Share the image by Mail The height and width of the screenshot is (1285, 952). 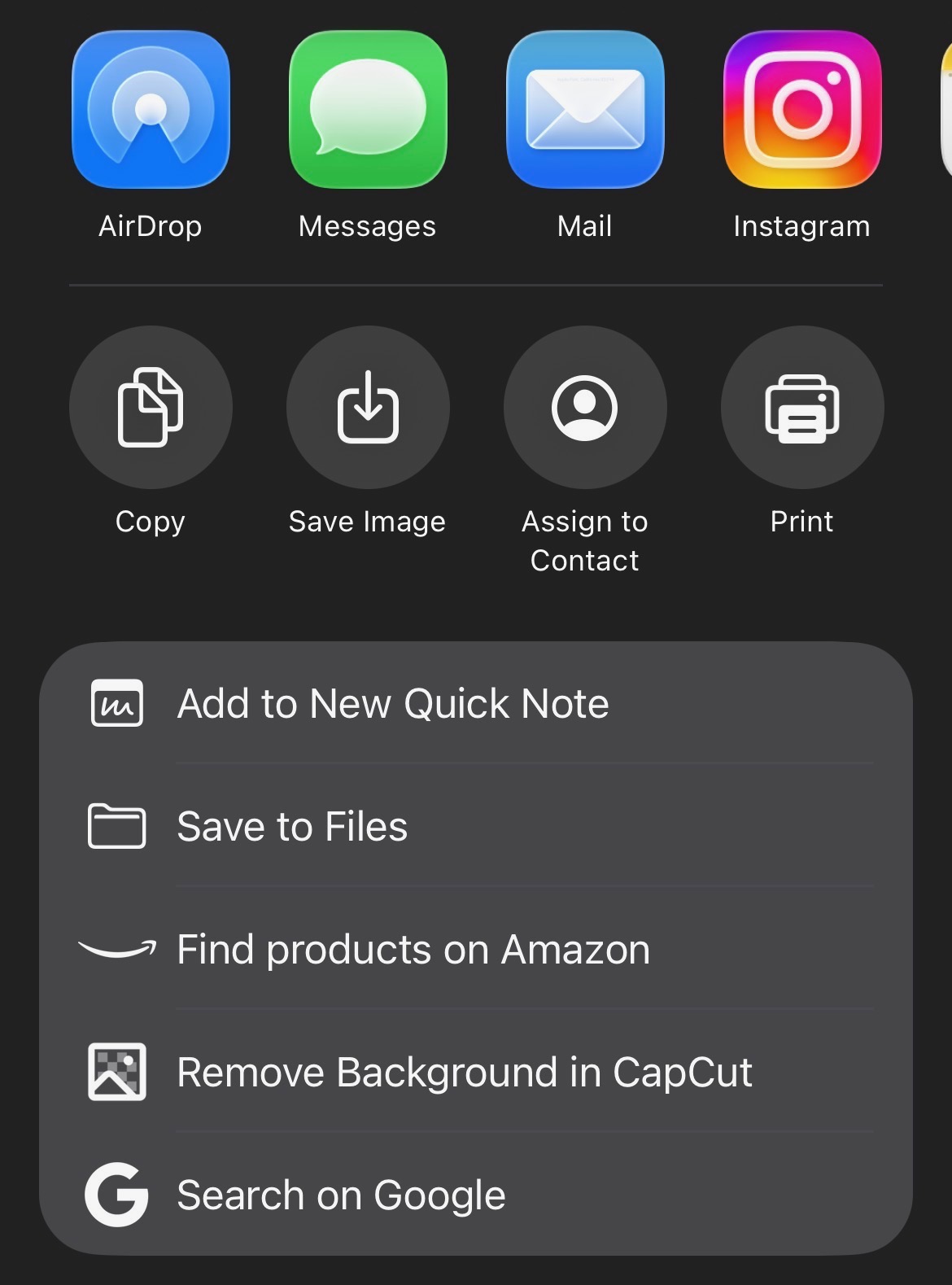[585, 110]
